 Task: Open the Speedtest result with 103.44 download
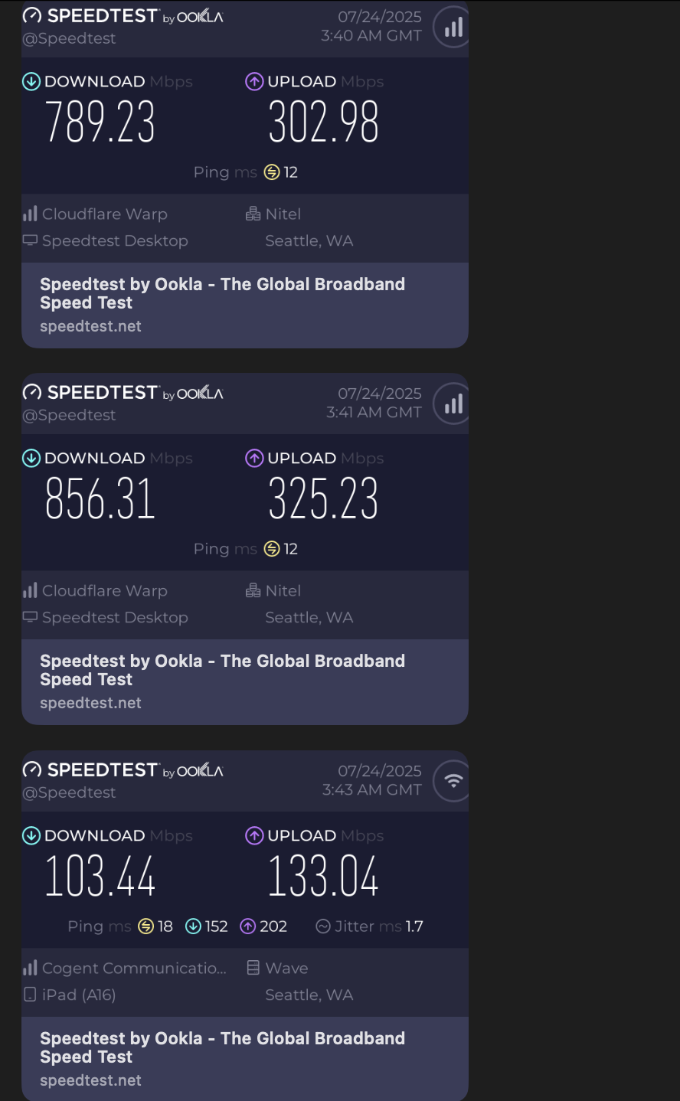pyautogui.click(x=244, y=925)
